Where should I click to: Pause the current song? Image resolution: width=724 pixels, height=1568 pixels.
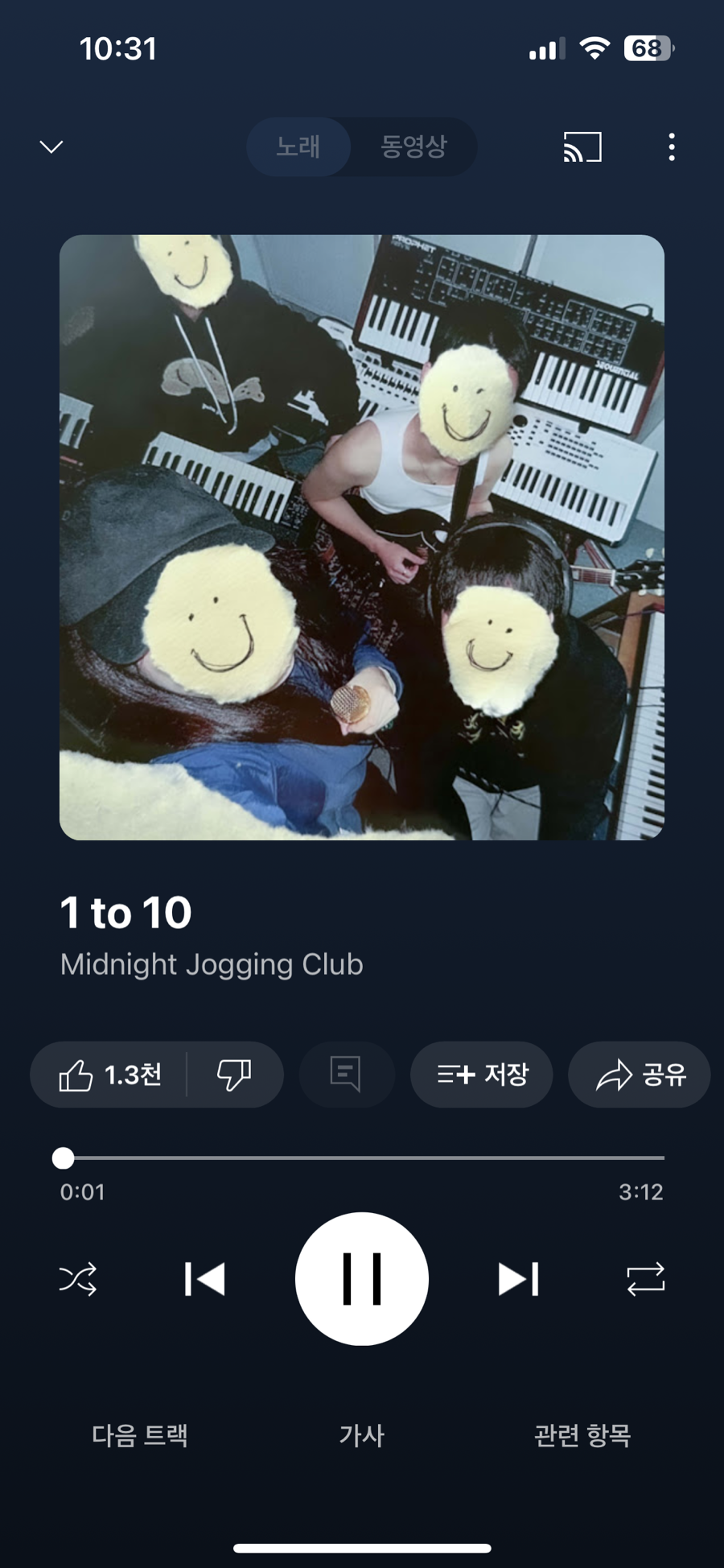(x=362, y=1279)
